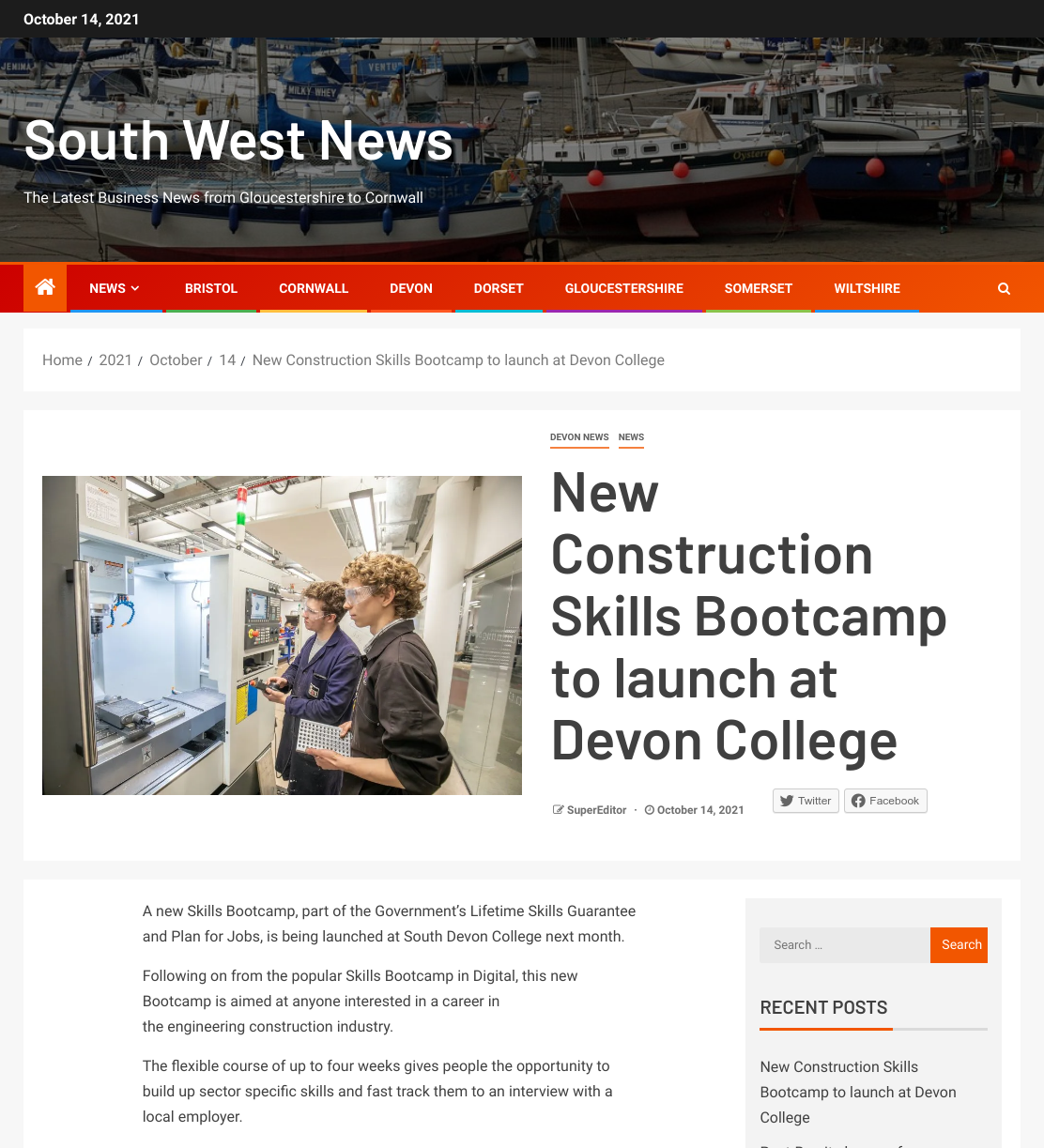This screenshot has height=1148, width=1044.
Task: Open the 2021 breadcrumb link
Action: tap(115, 360)
